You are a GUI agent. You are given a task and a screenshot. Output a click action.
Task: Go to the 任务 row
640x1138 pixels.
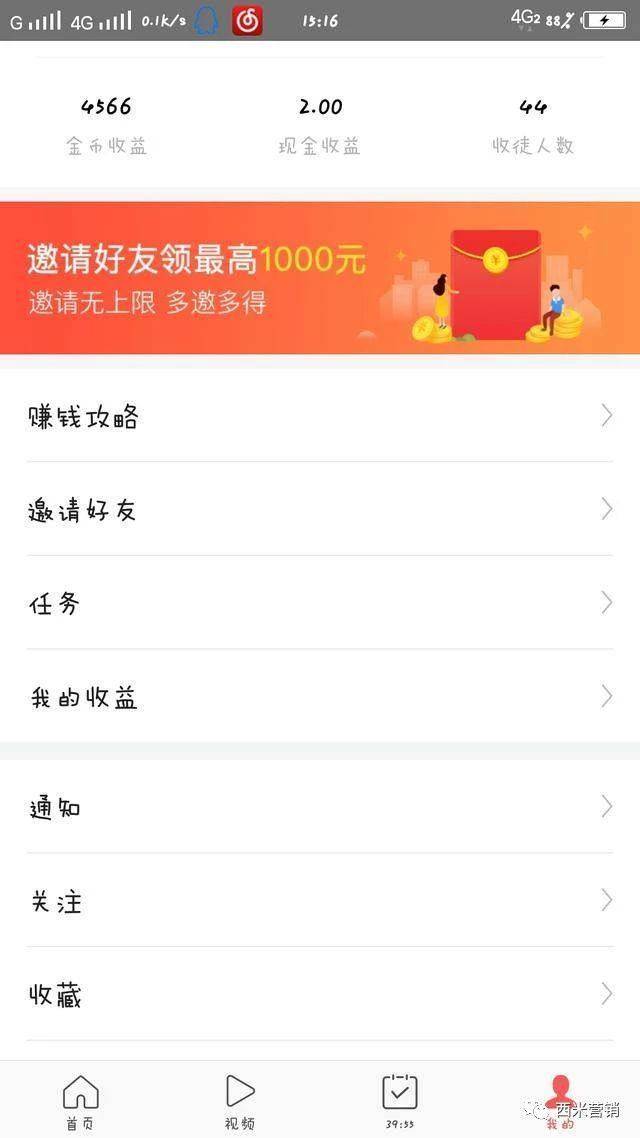(320, 603)
